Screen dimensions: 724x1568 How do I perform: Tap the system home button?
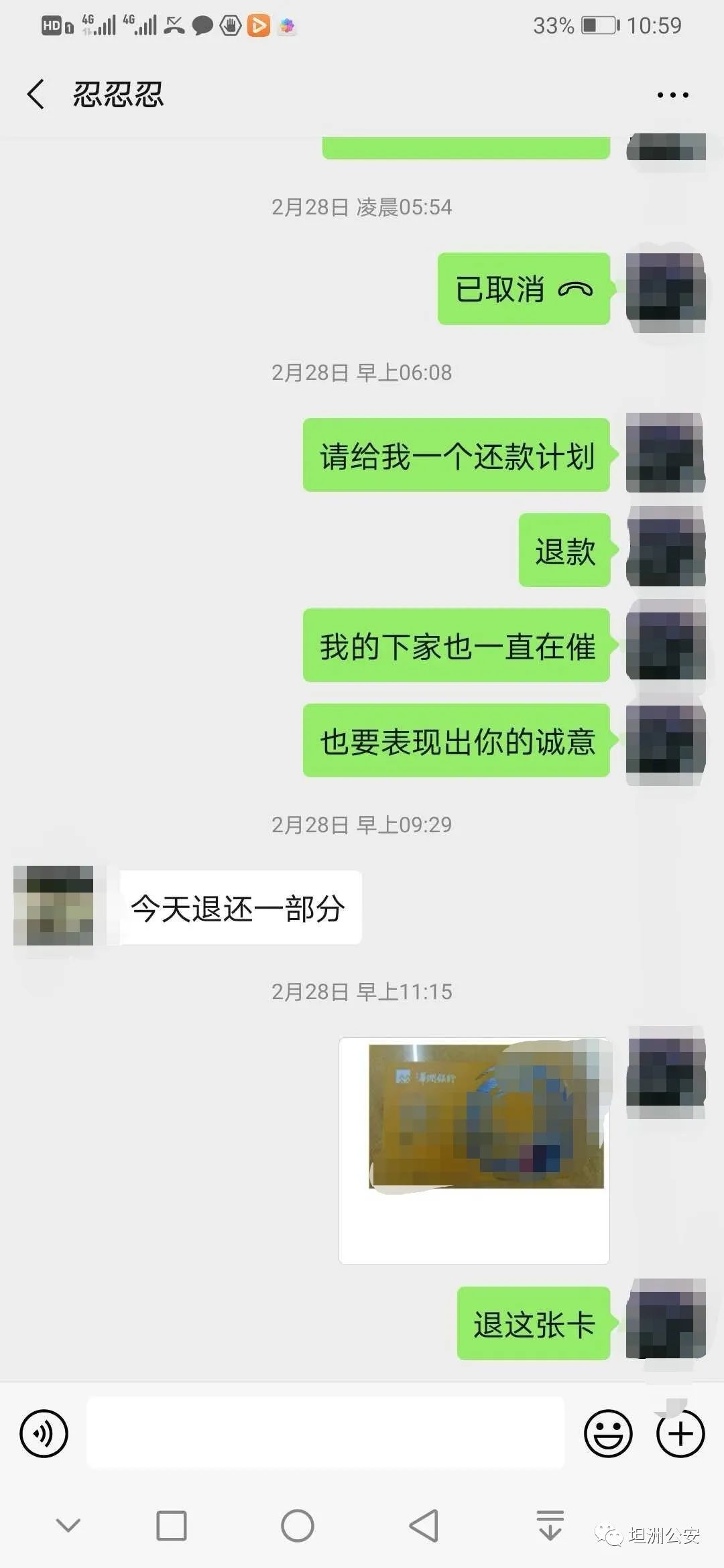click(298, 1526)
